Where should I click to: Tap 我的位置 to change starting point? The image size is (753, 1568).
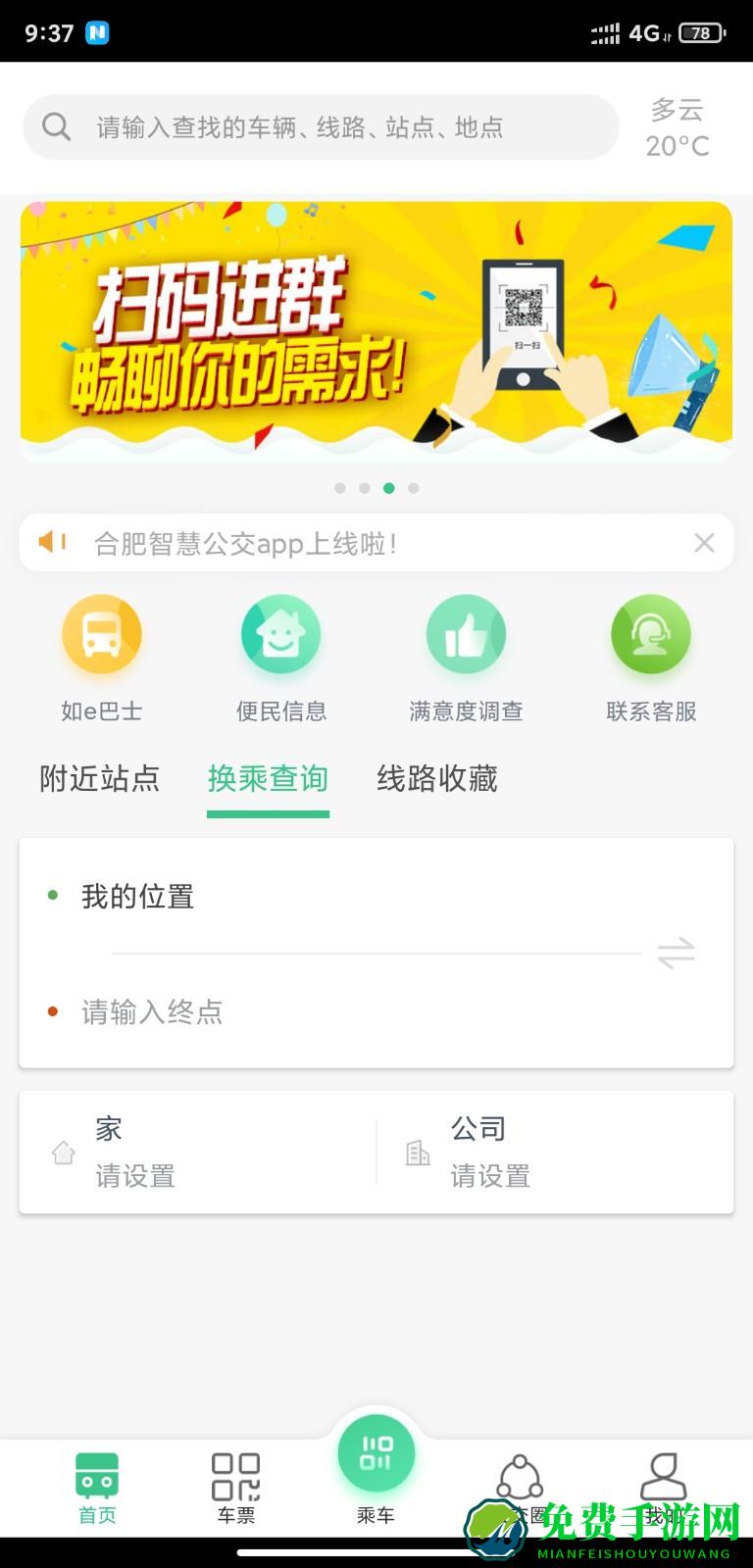[x=137, y=896]
